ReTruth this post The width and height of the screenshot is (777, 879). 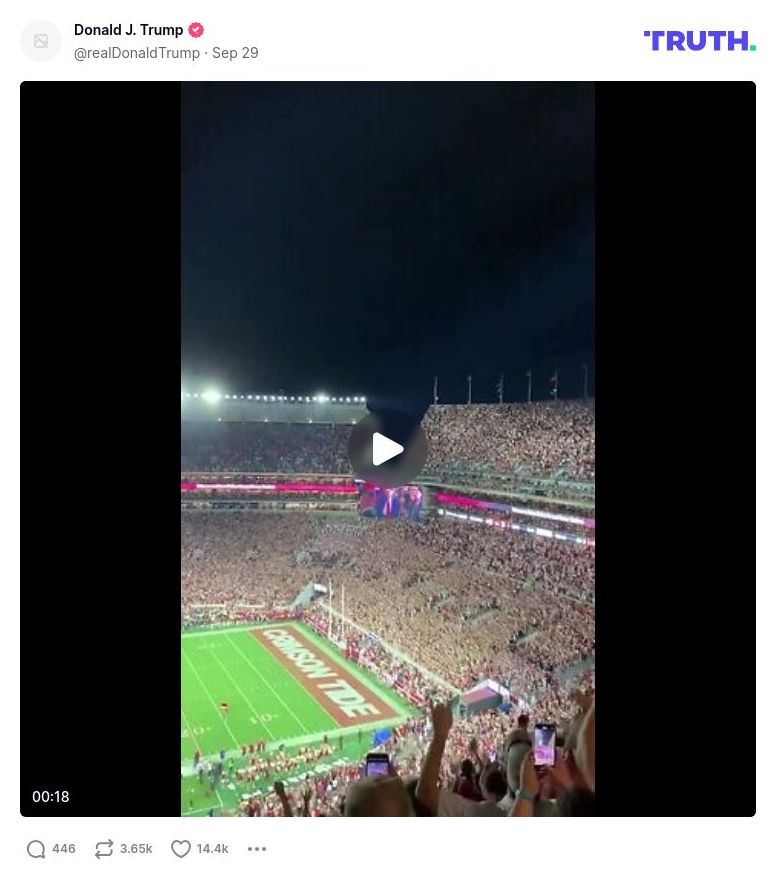[x=104, y=849]
